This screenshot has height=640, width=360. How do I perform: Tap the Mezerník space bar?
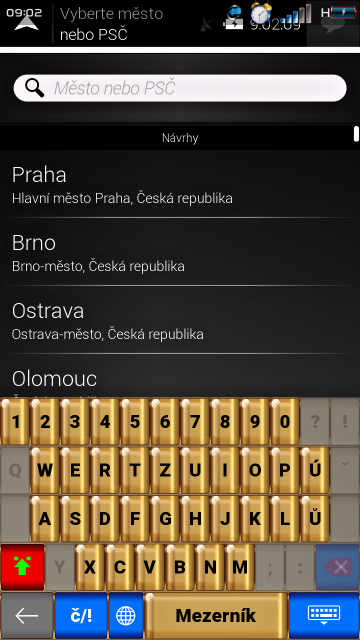click(216, 615)
